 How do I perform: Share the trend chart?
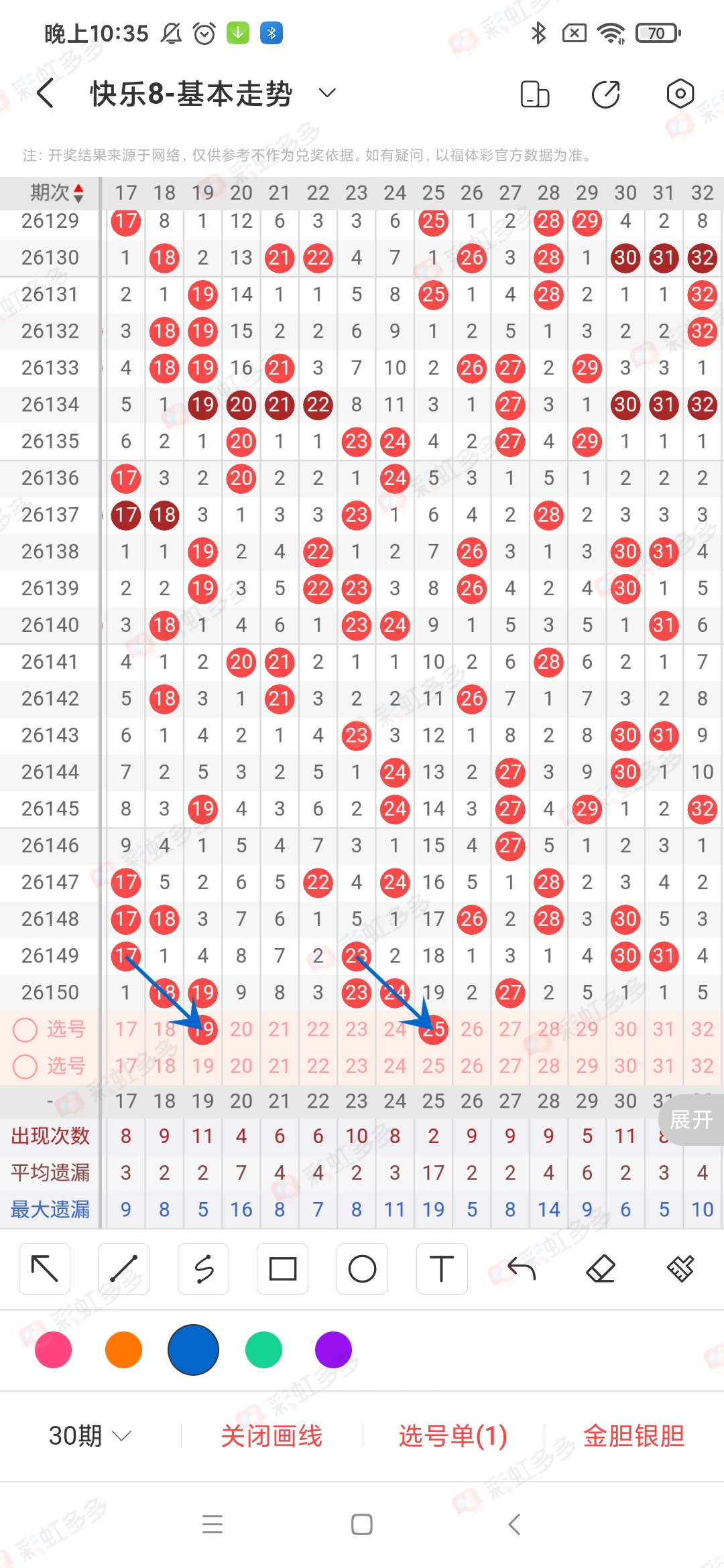(606, 94)
